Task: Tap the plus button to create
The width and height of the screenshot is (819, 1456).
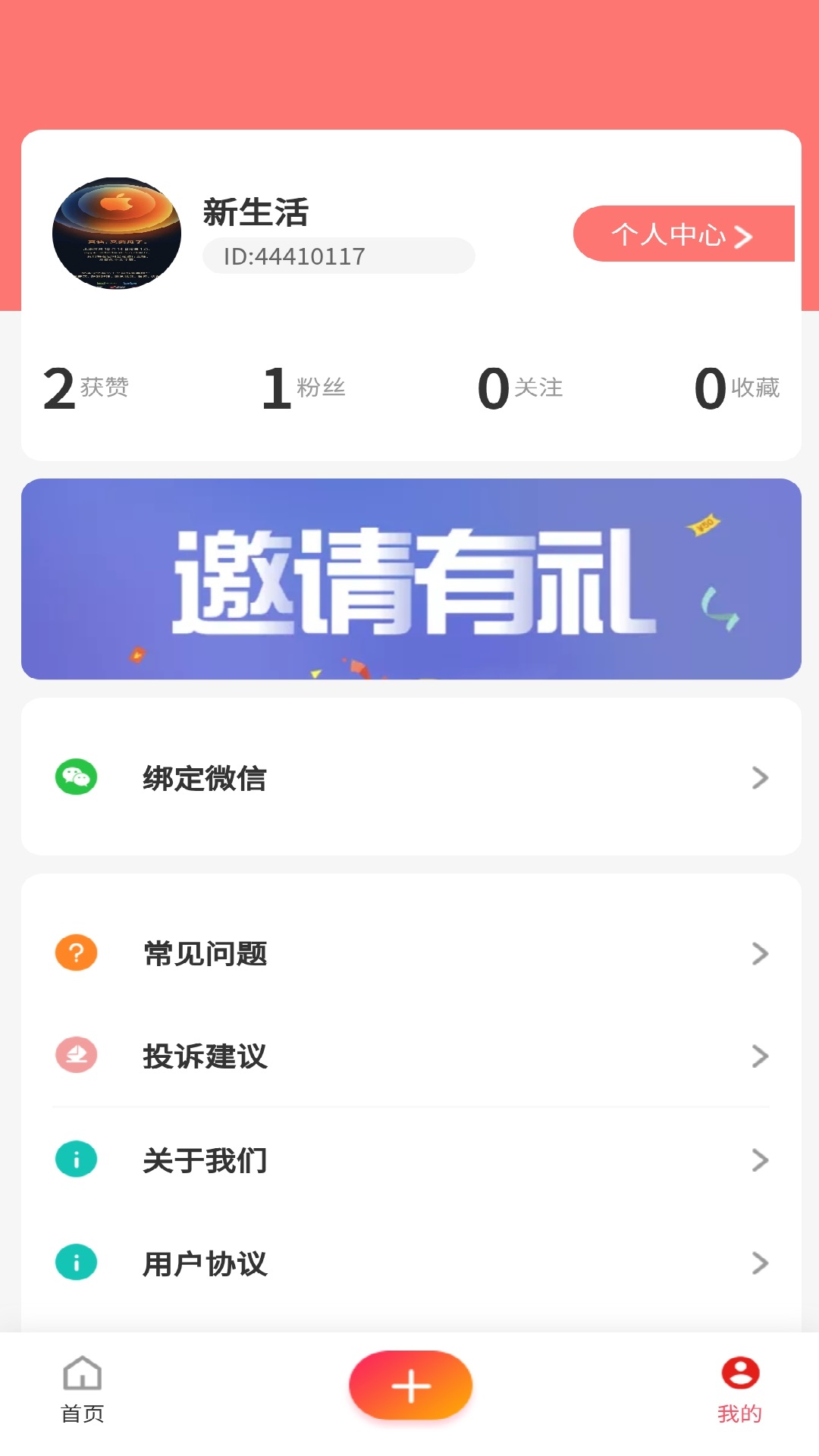Action: [x=410, y=1385]
